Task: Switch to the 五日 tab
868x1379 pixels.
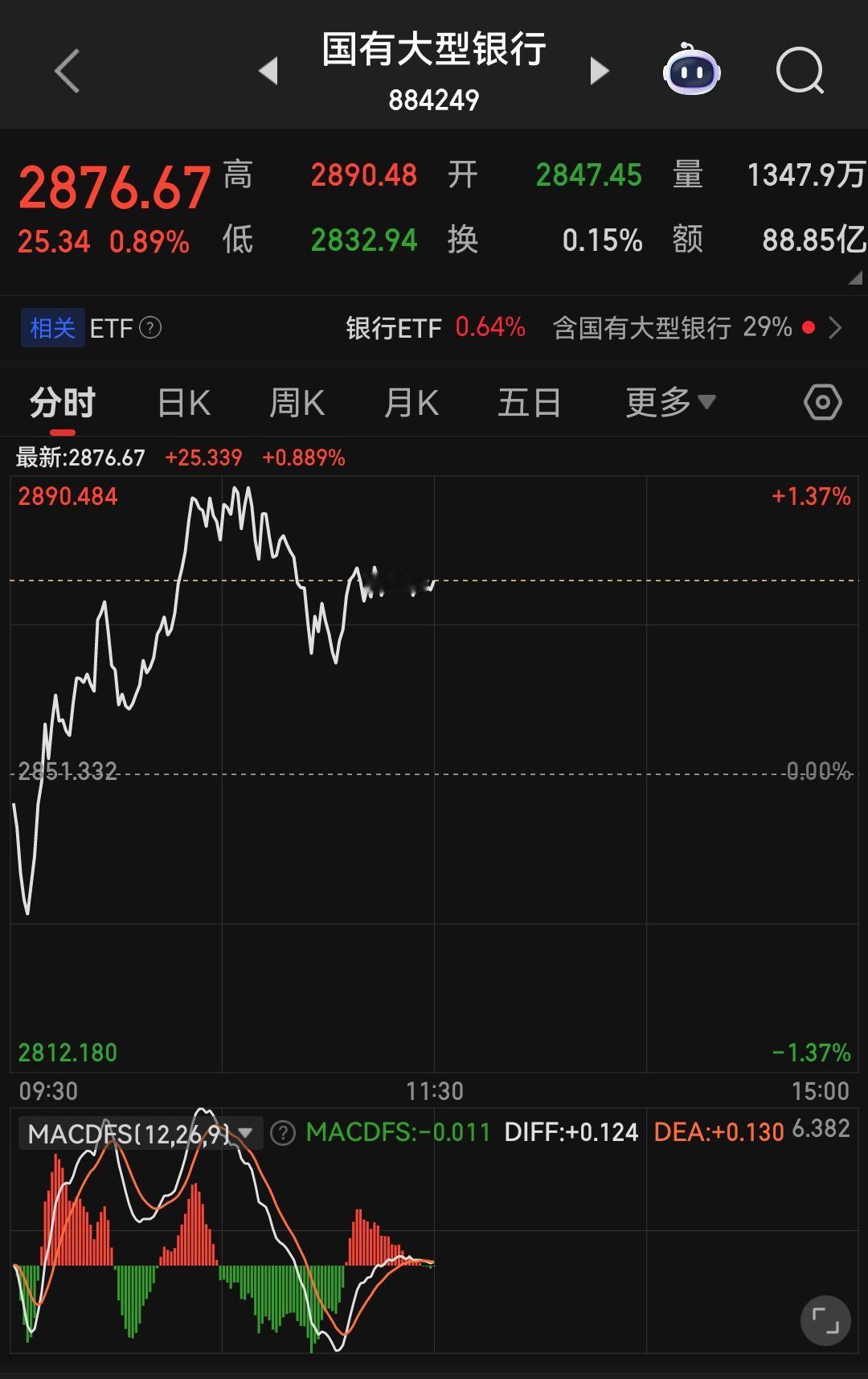Action: pyautogui.click(x=527, y=402)
